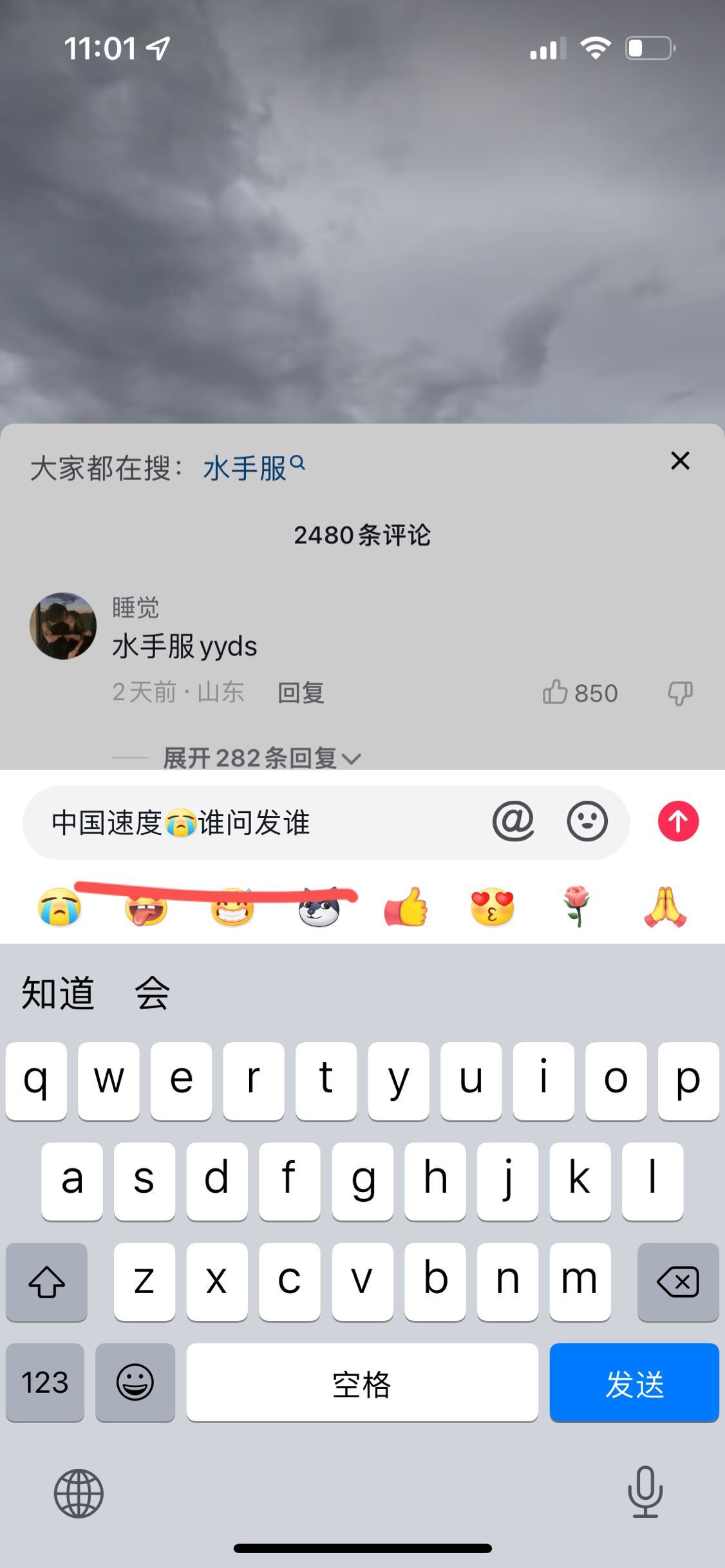
Task: Insert the praying hands emoji
Action: 665,908
